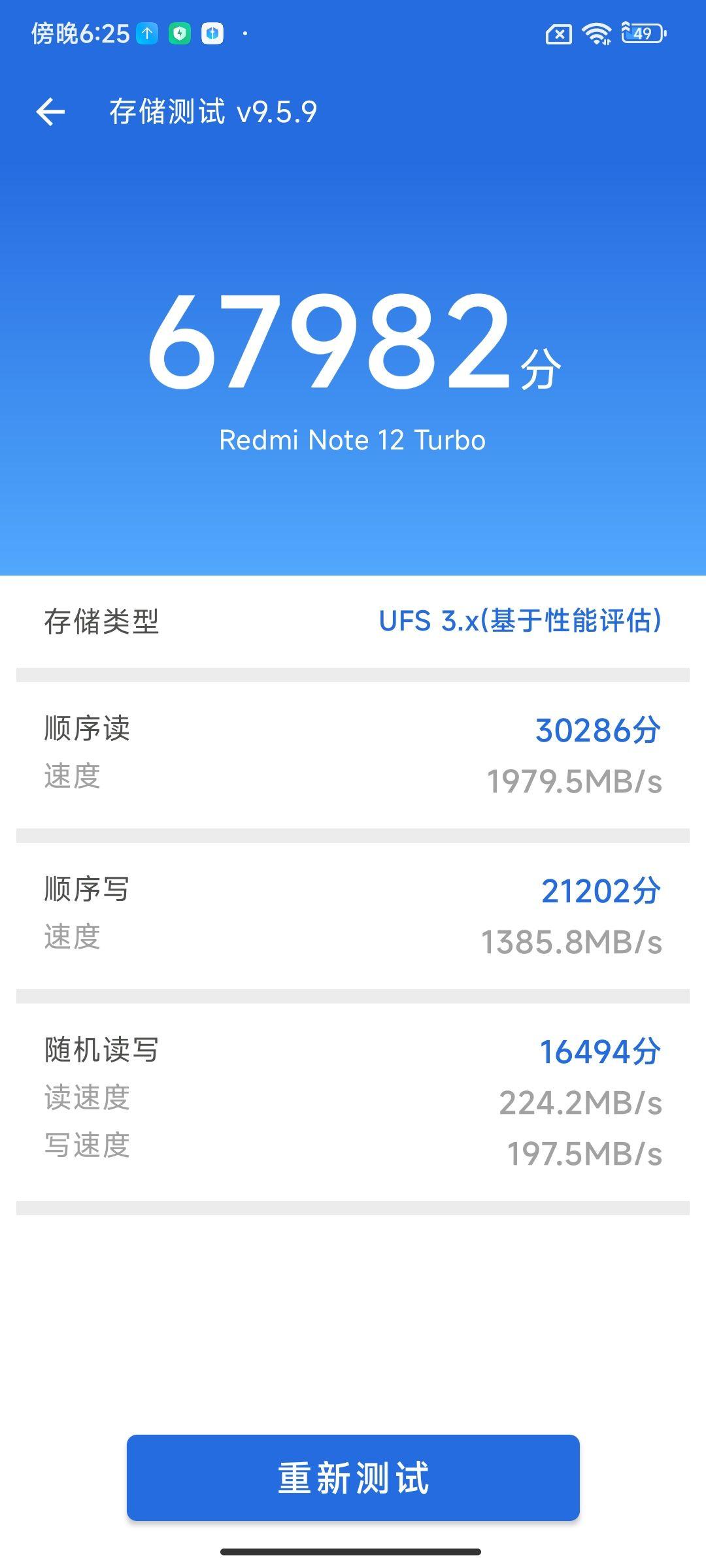706x1568 pixels.
Task: Tap the back arrow icon
Action: click(51, 112)
